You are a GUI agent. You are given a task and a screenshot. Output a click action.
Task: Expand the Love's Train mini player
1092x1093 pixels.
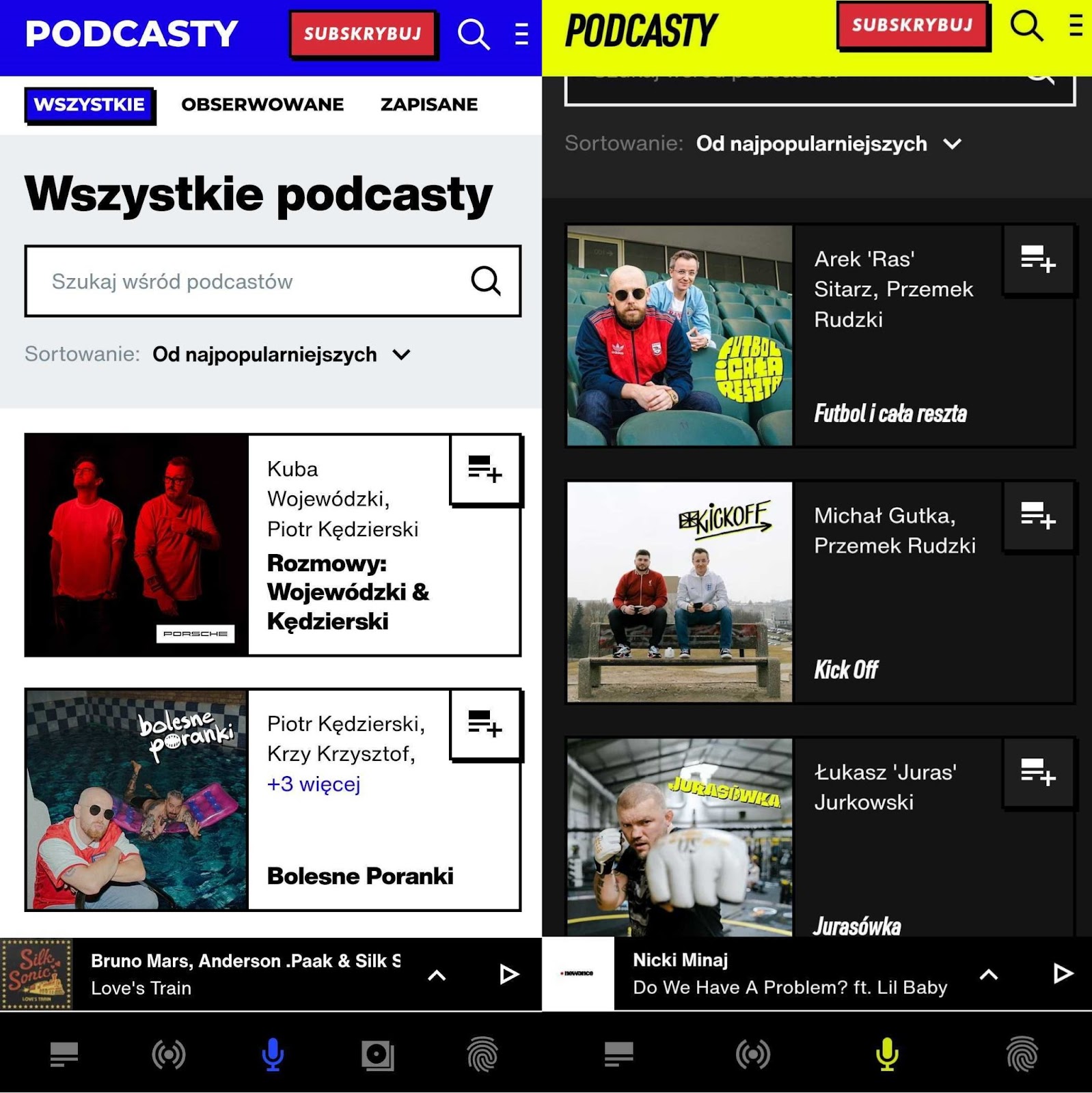pos(437,975)
